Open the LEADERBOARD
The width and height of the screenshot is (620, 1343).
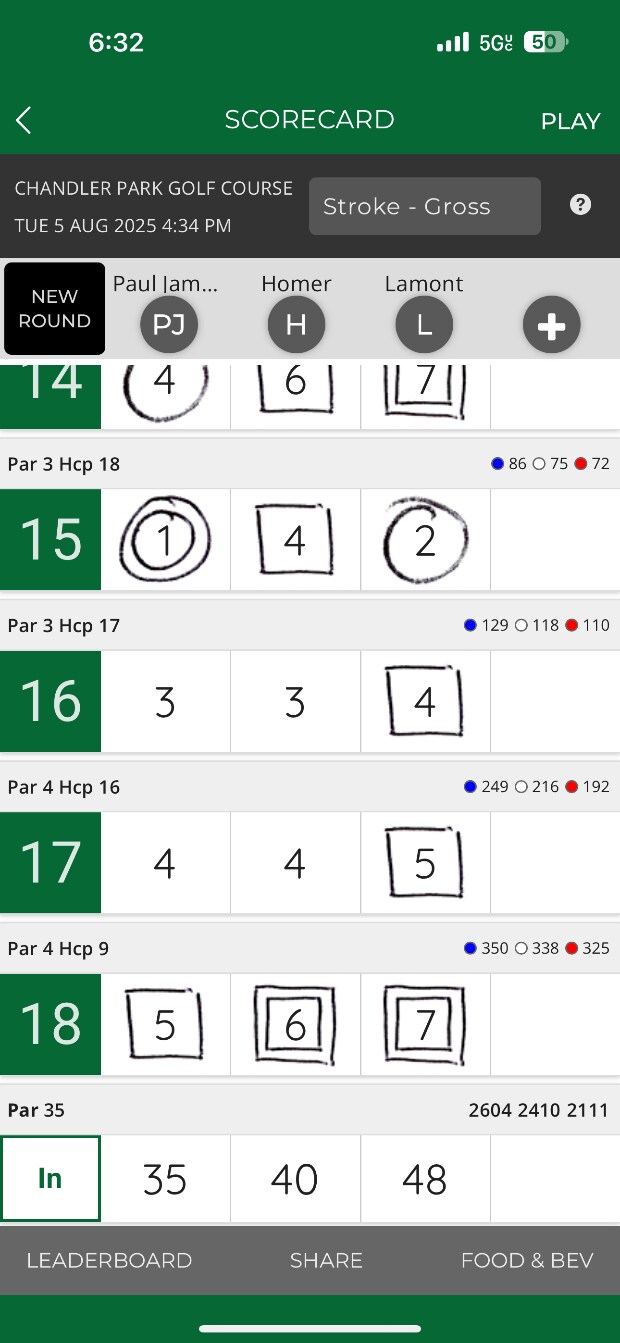coord(109,1260)
